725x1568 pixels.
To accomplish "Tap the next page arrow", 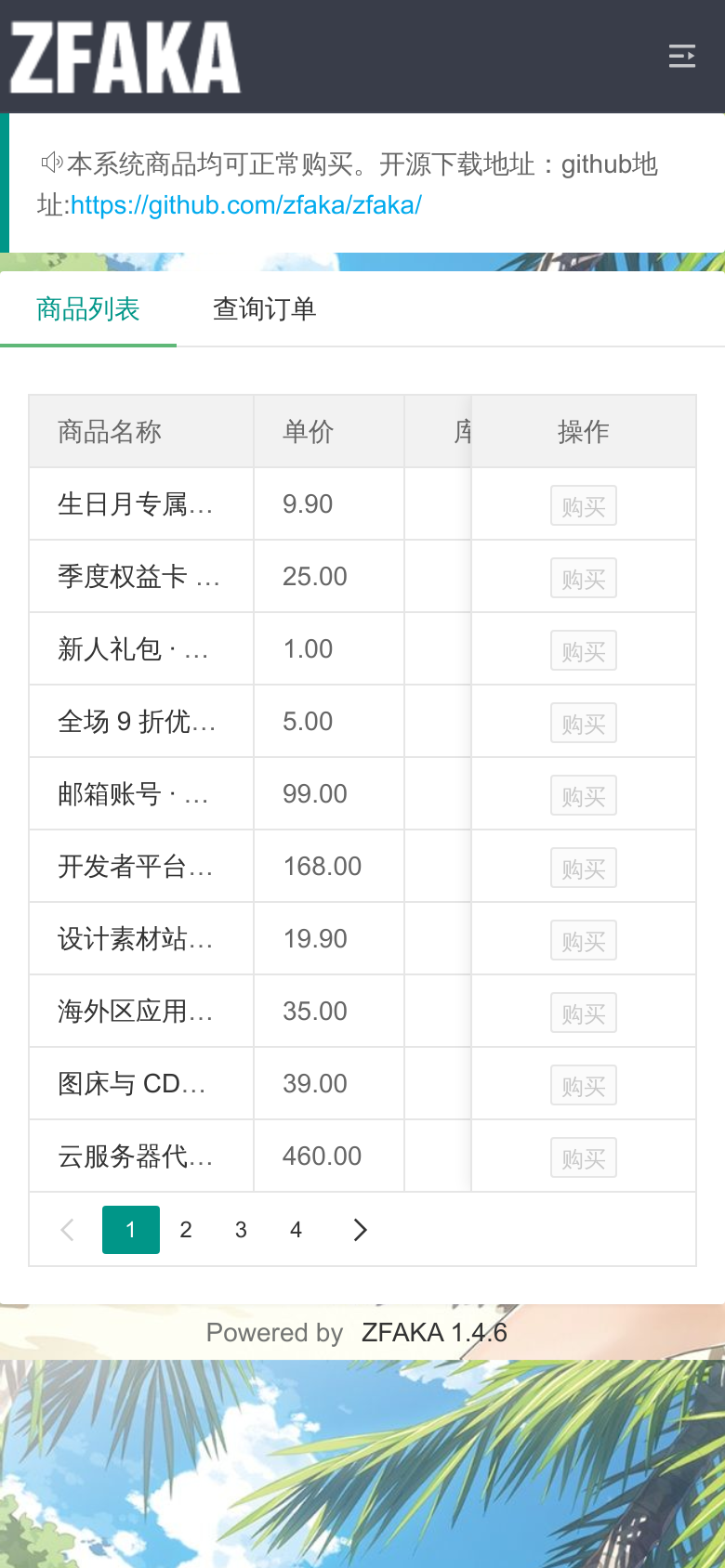I will point(361,1230).
